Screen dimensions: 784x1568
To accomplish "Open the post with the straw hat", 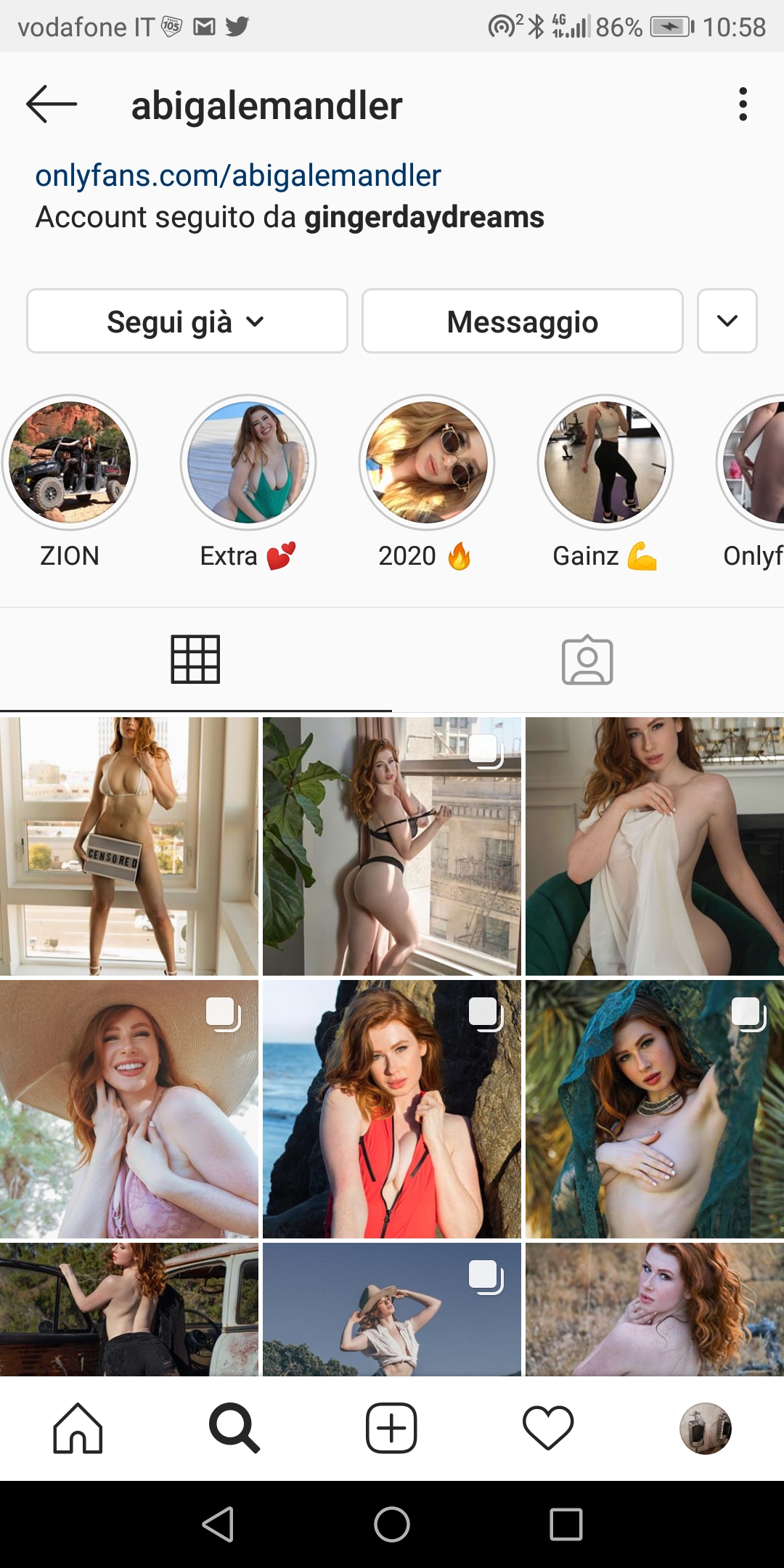I will (x=129, y=1109).
